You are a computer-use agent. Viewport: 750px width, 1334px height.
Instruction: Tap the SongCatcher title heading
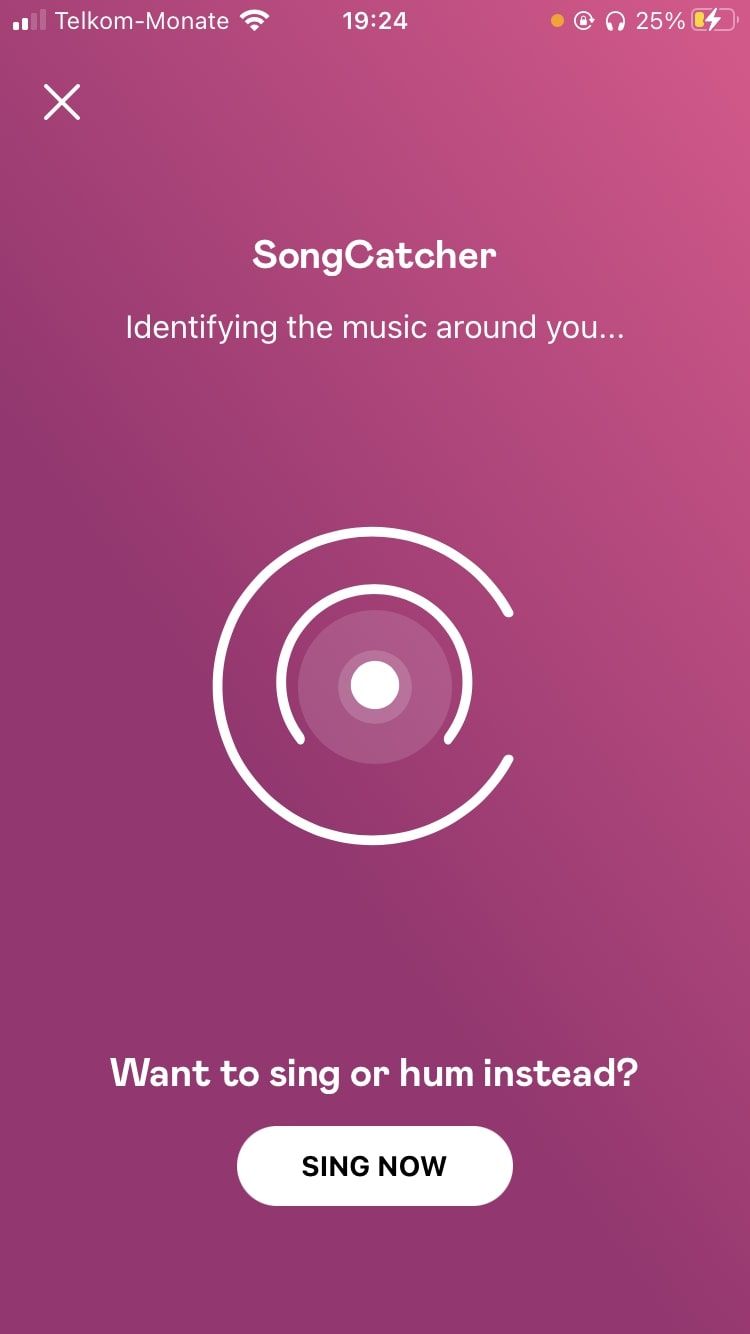(x=374, y=255)
